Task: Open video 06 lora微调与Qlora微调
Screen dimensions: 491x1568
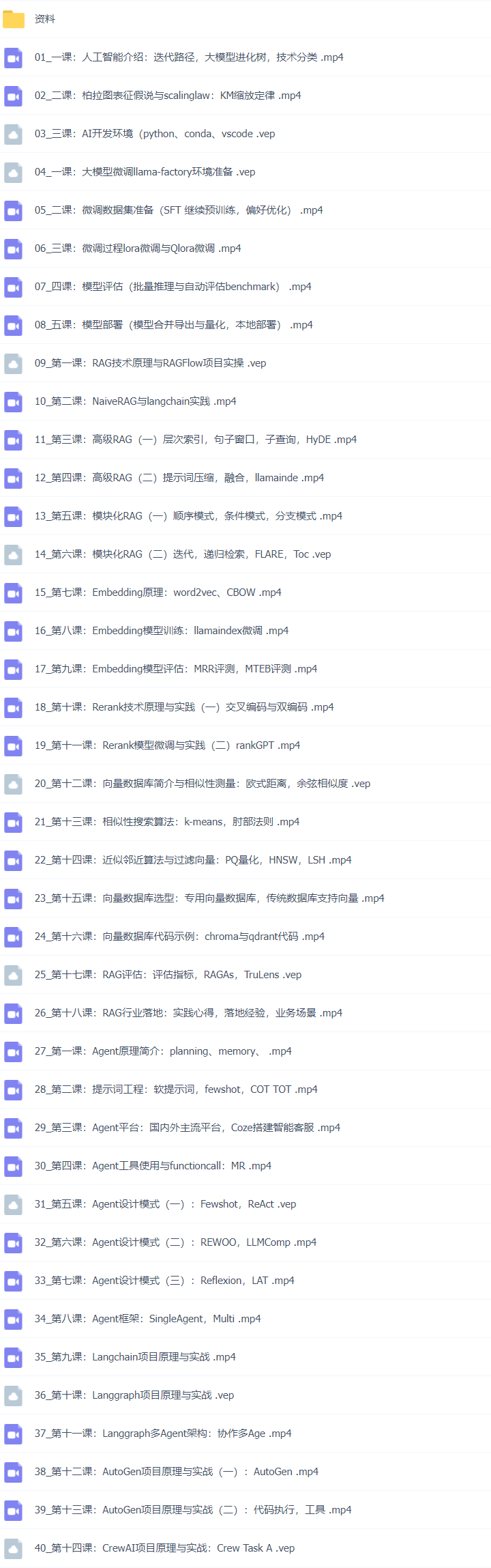Action: tap(138, 248)
